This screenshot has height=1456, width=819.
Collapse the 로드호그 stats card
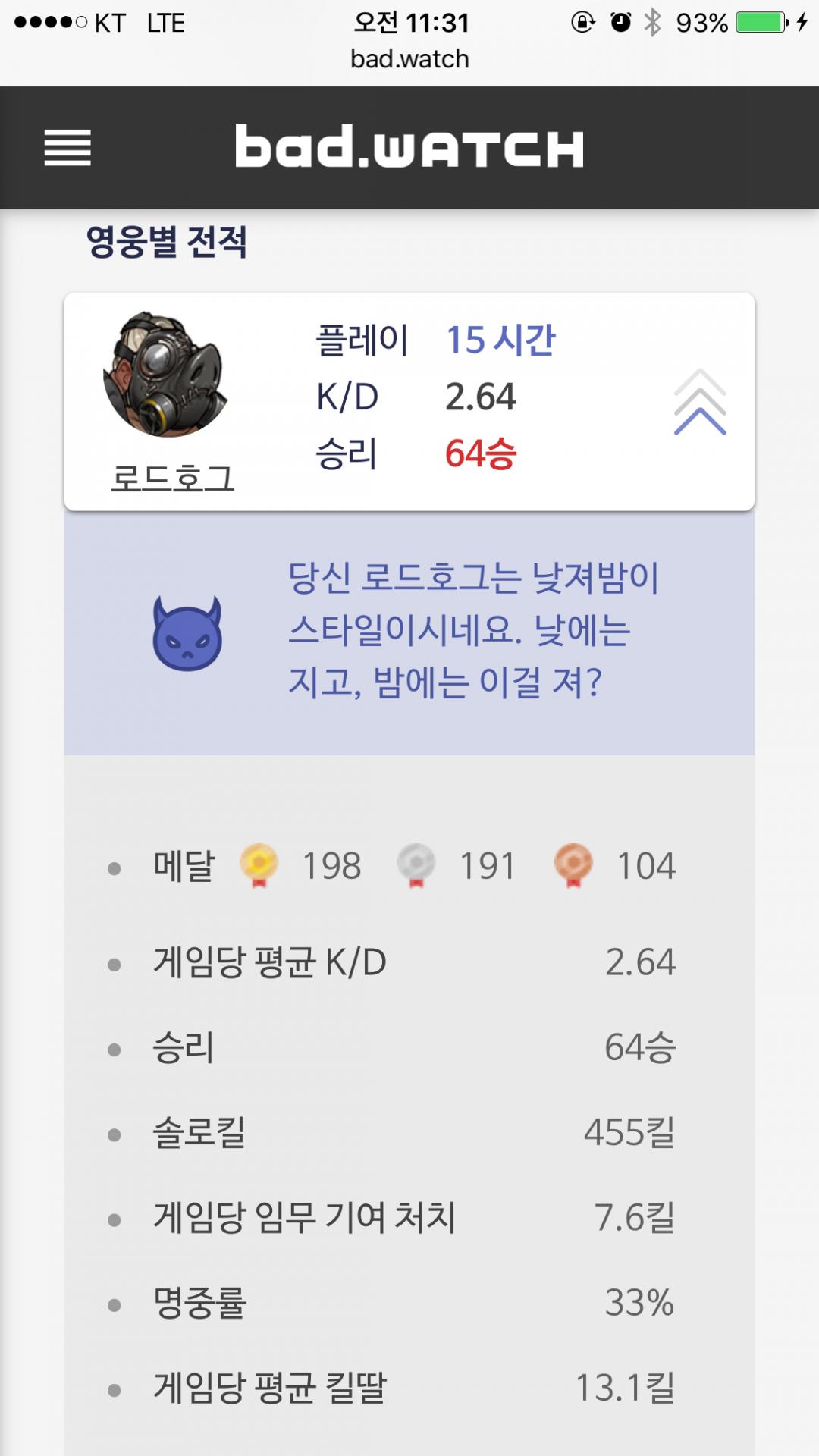(699, 402)
